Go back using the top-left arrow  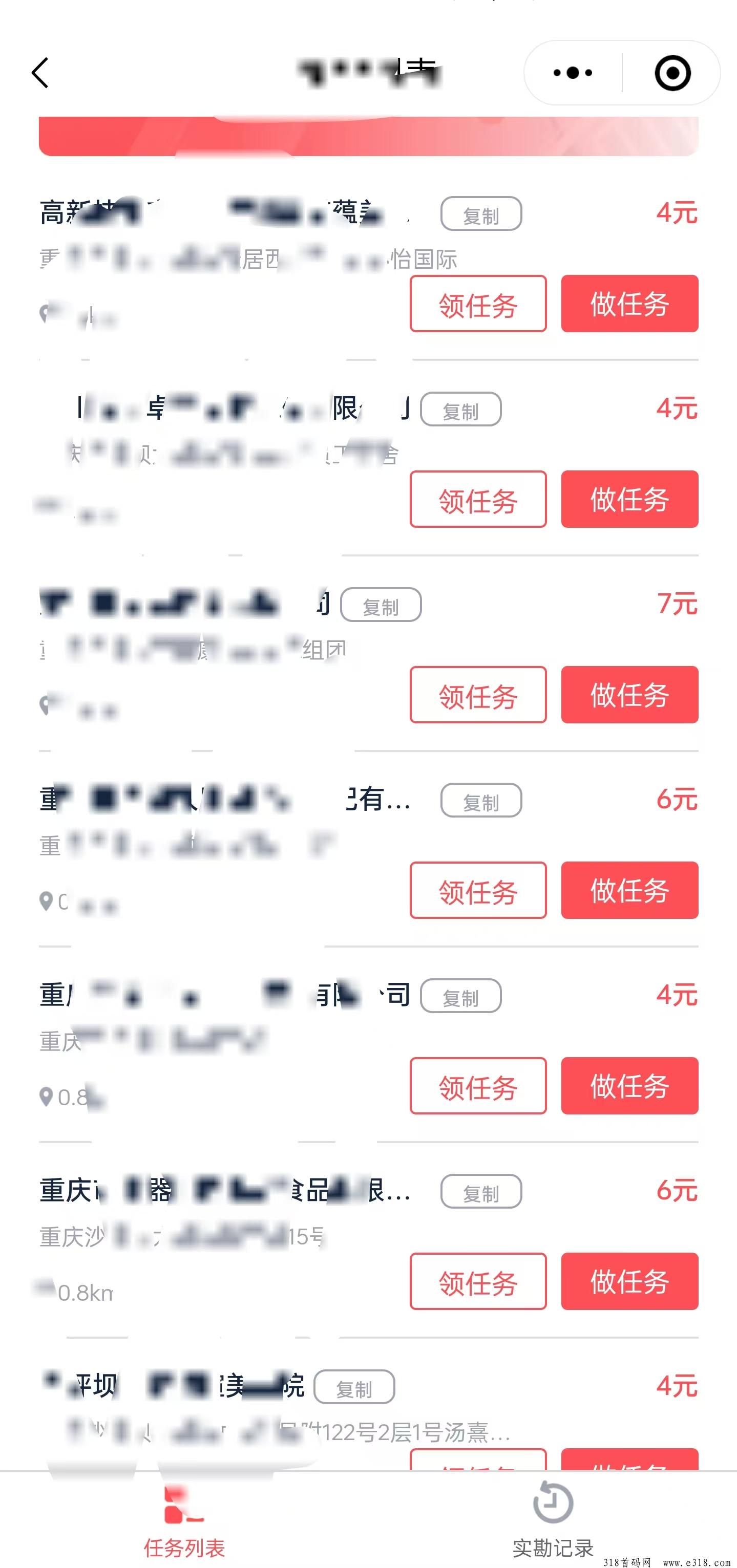(x=40, y=73)
